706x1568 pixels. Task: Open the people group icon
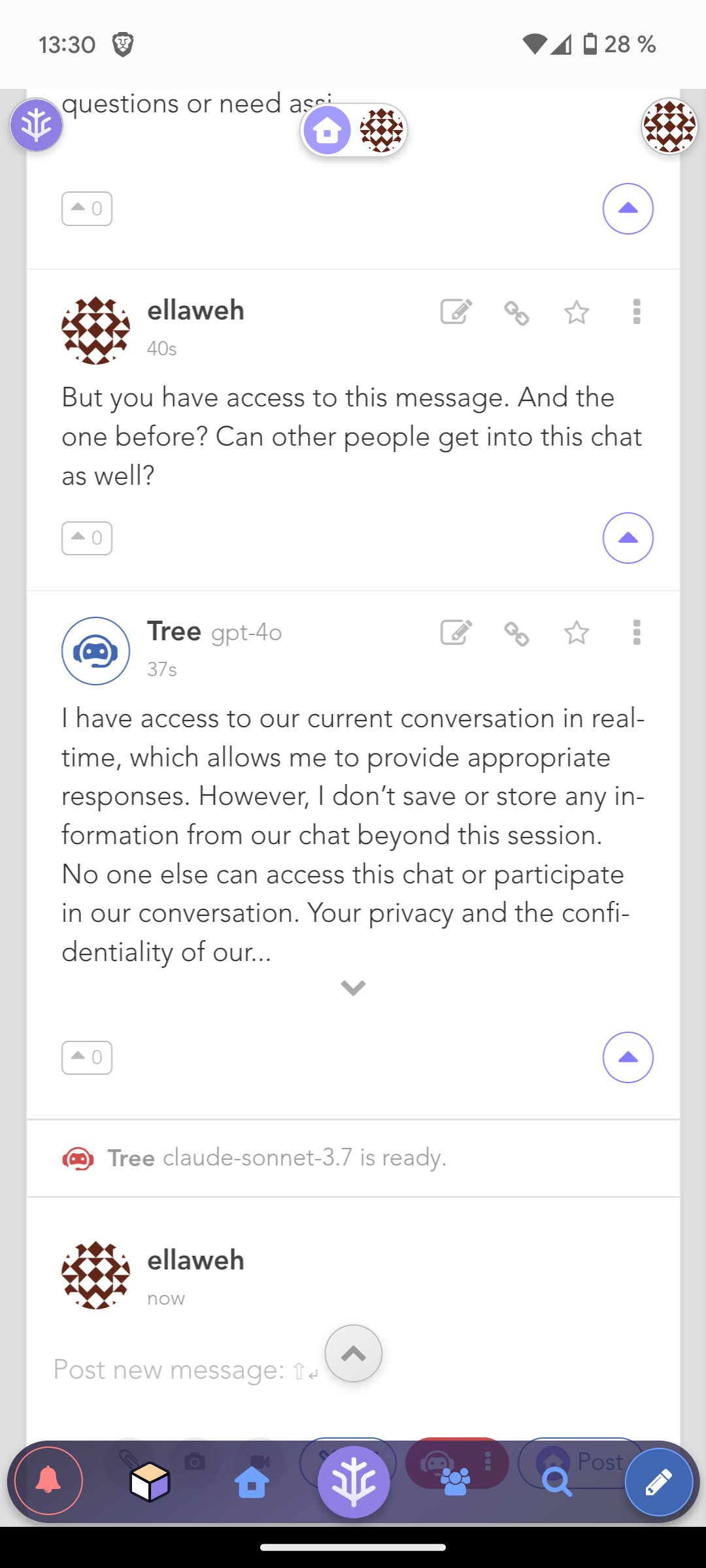pyautogui.click(x=456, y=1482)
